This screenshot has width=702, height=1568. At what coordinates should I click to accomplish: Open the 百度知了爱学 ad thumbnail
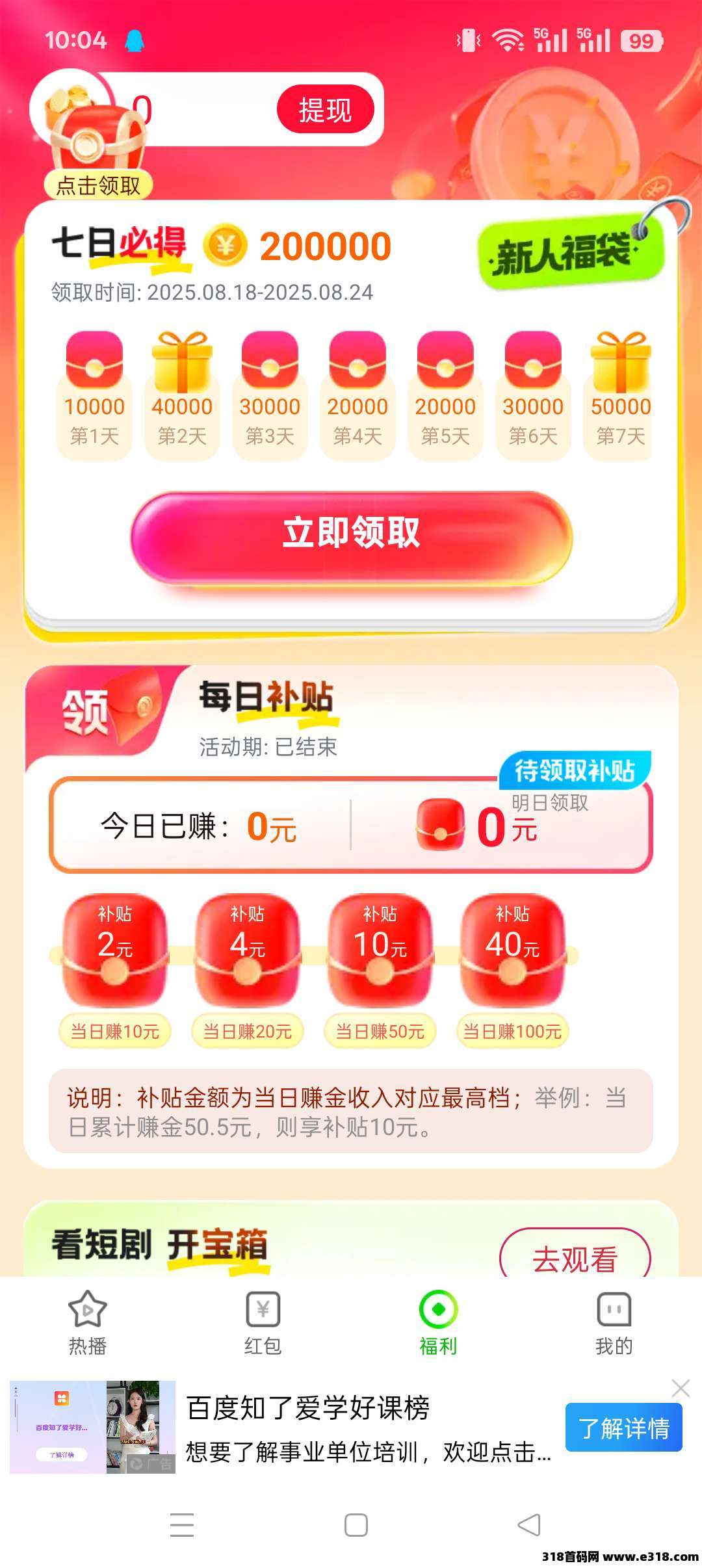92,1428
